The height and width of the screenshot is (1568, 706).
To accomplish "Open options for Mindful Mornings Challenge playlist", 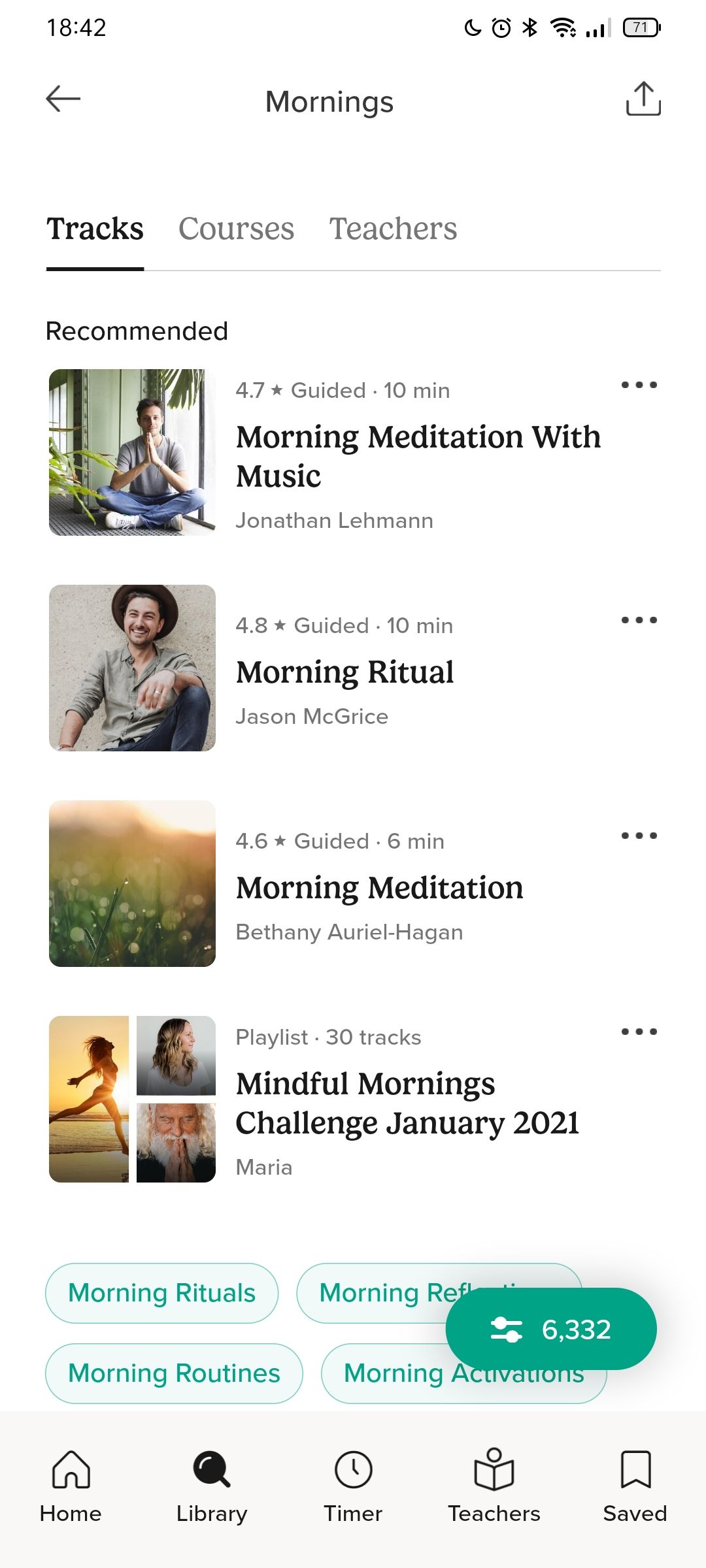I will pyautogui.click(x=639, y=1032).
